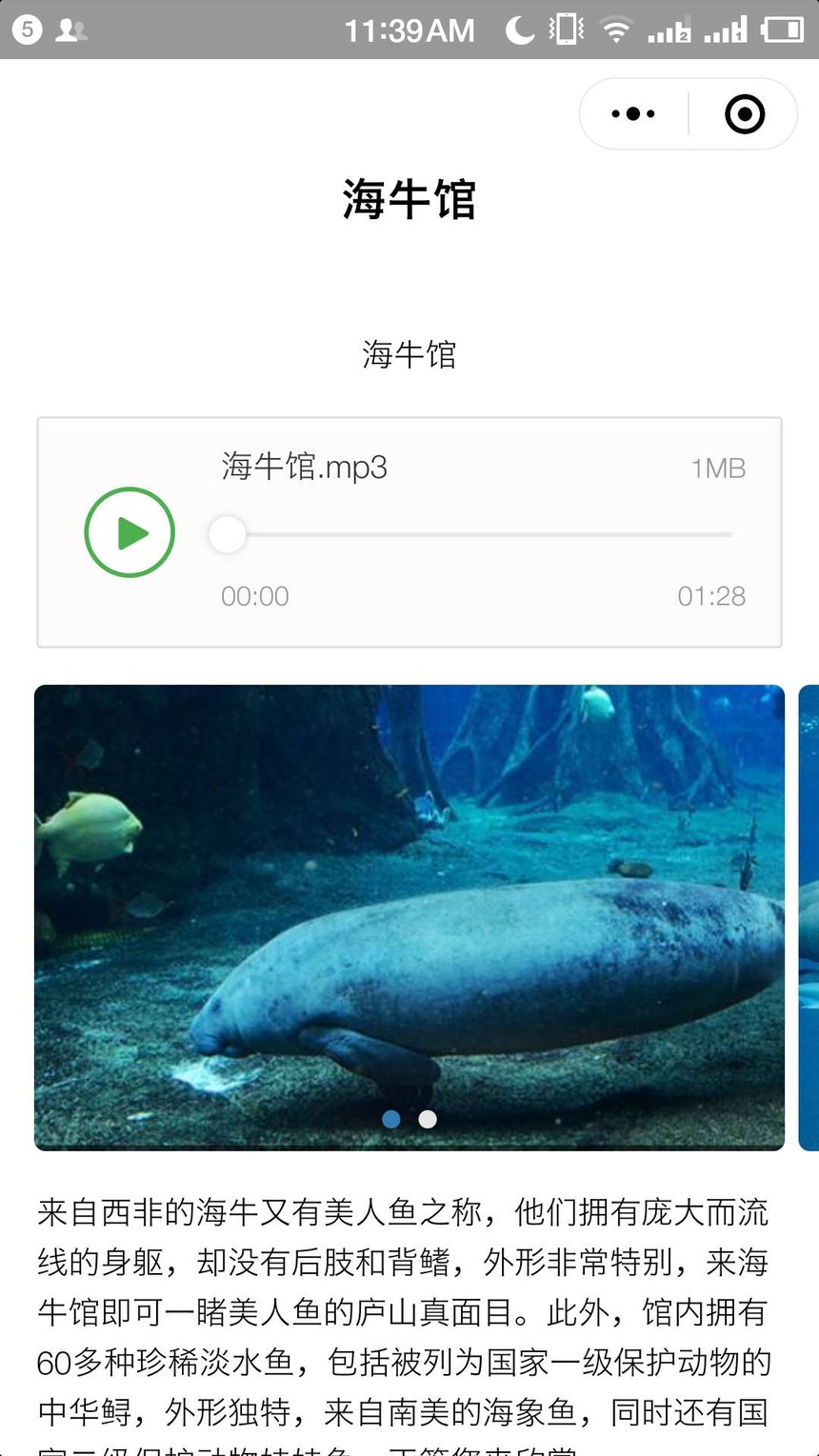Tap the audio progress slider track

pyautogui.click(x=476, y=535)
